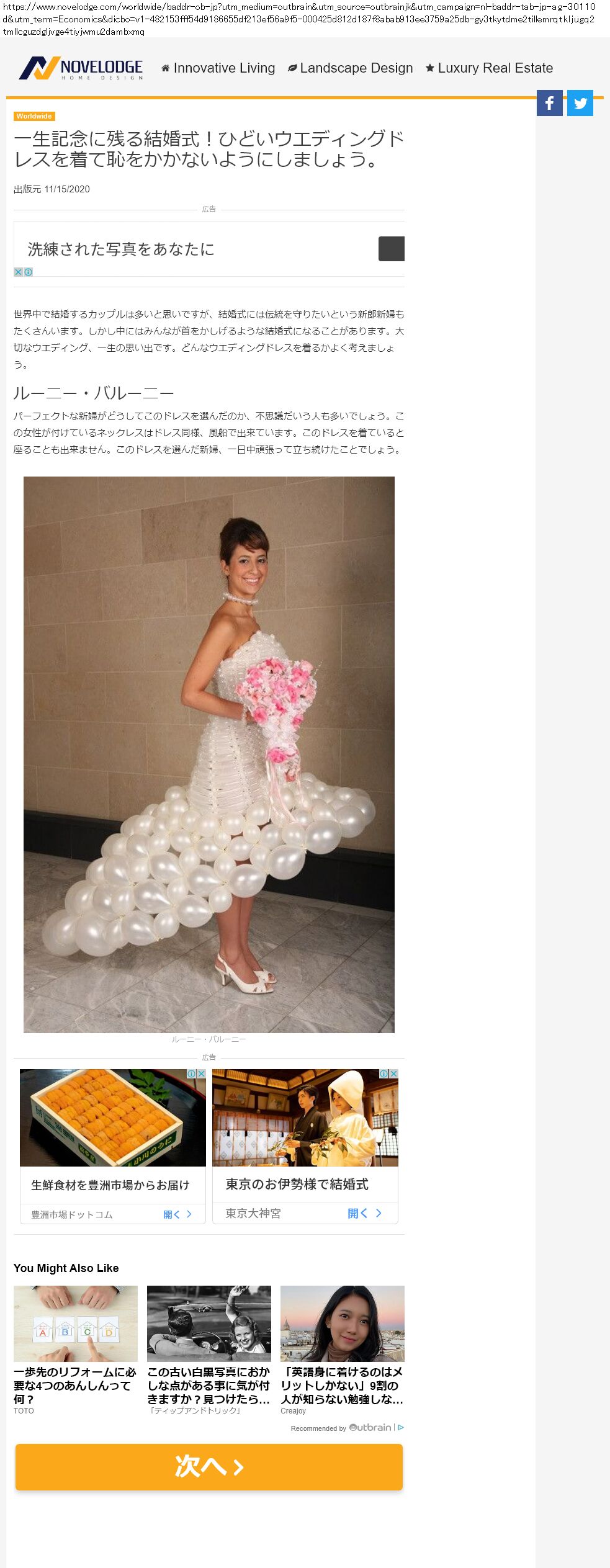
Task: Open Luxury Real Estate section
Action: pos(489,68)
